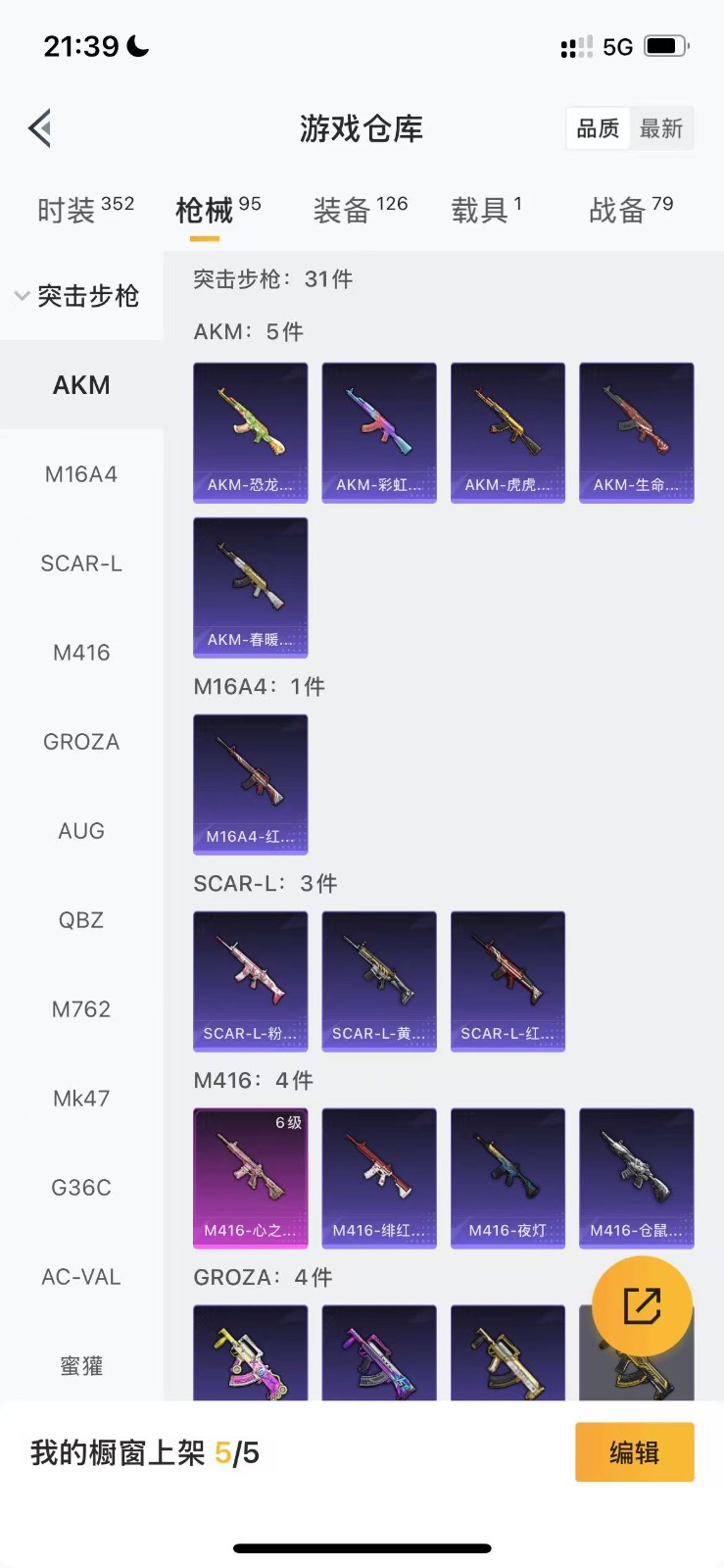Viewport: 724px width, 1568px height.
Task: Choose Mk47 in the side list
Action: (81, 1099)
